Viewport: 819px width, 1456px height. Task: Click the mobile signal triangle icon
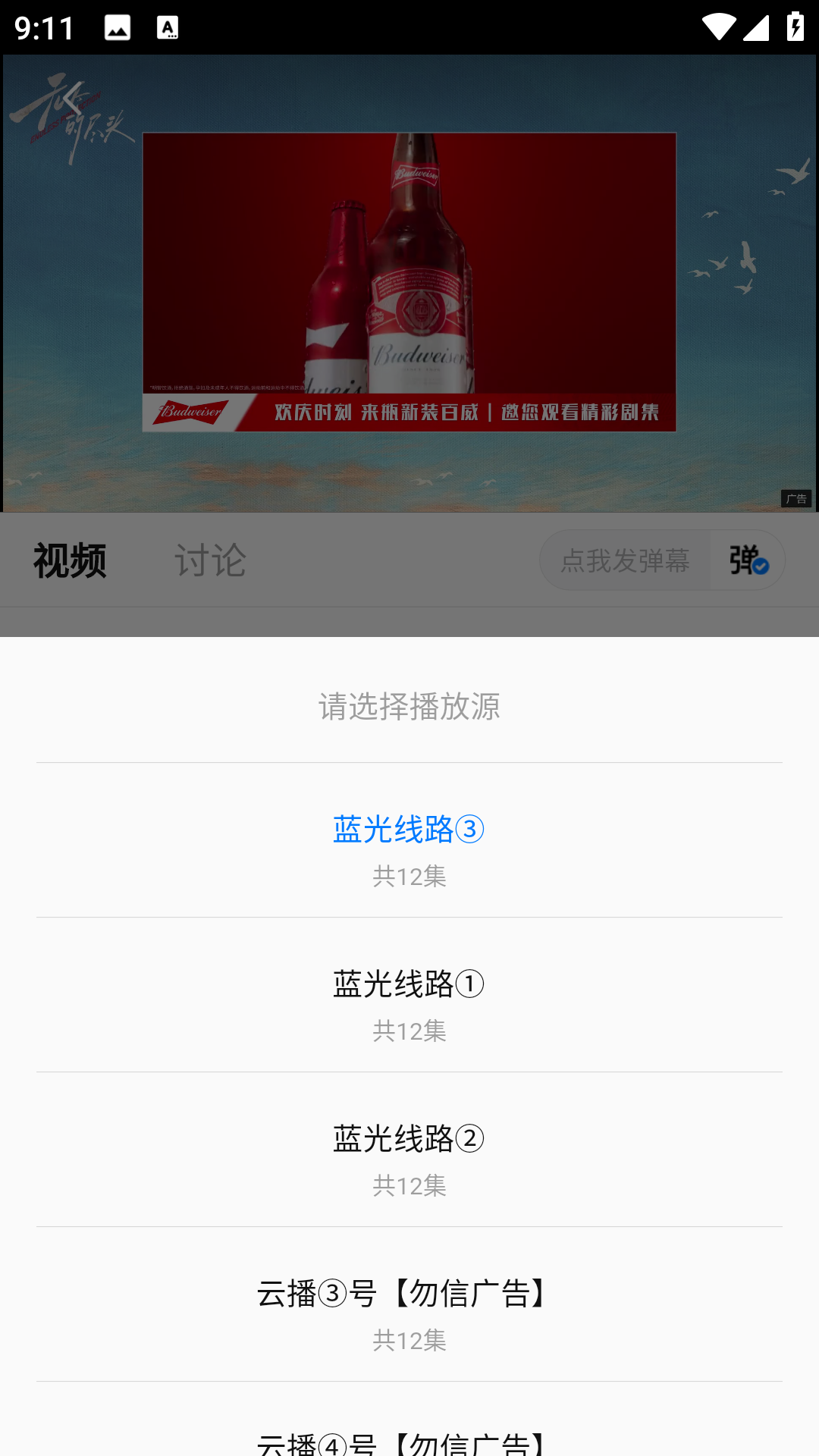pos(755,29)
